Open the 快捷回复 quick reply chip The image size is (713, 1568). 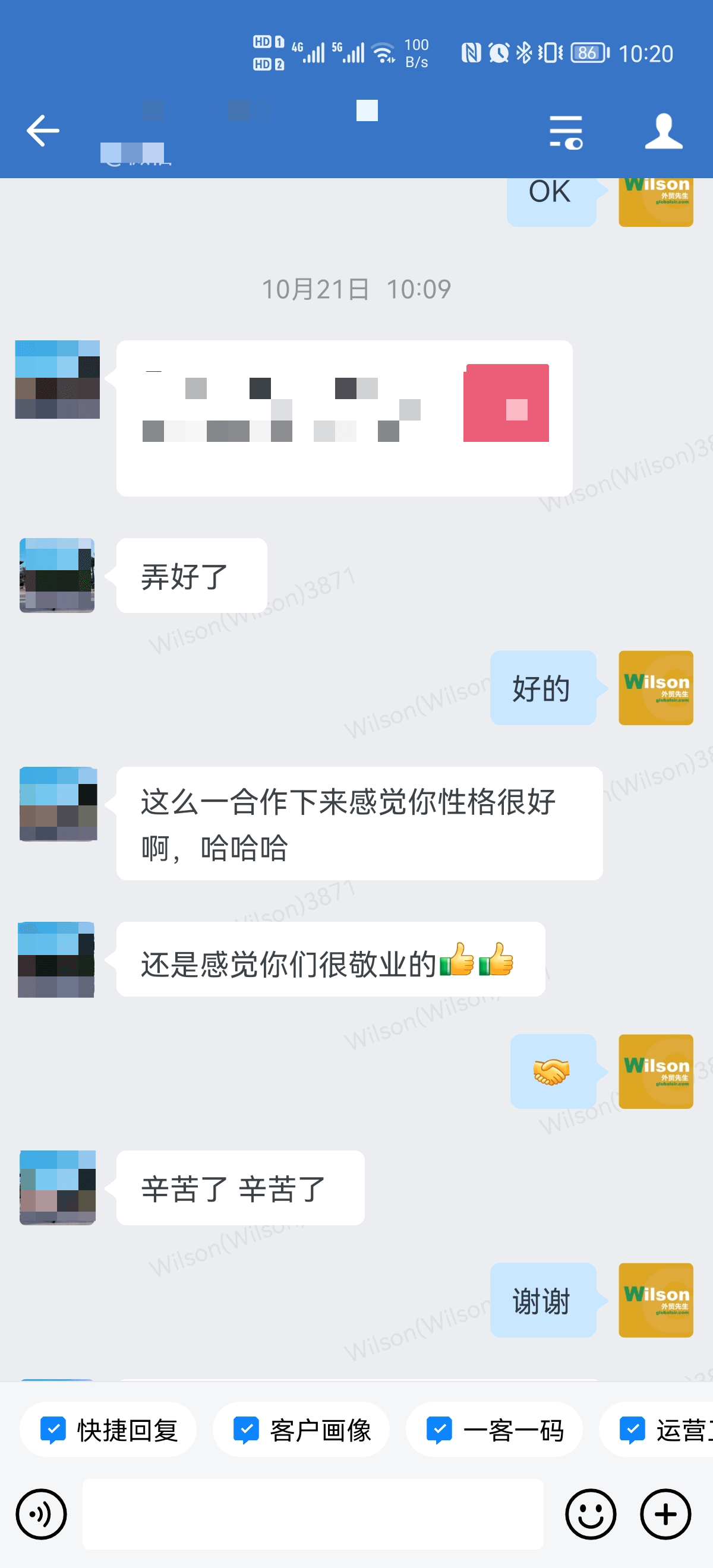tap(108, 1430)
